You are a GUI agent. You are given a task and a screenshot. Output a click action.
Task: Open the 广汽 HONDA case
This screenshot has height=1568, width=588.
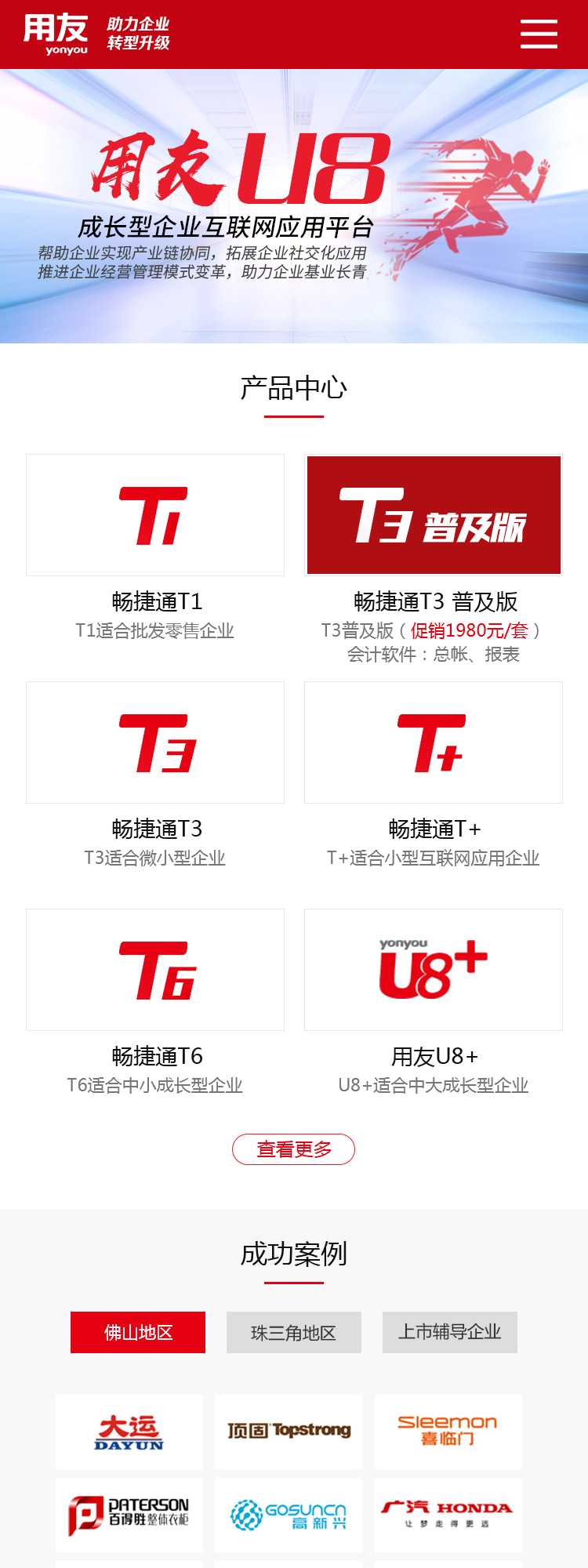[448, 1515]
